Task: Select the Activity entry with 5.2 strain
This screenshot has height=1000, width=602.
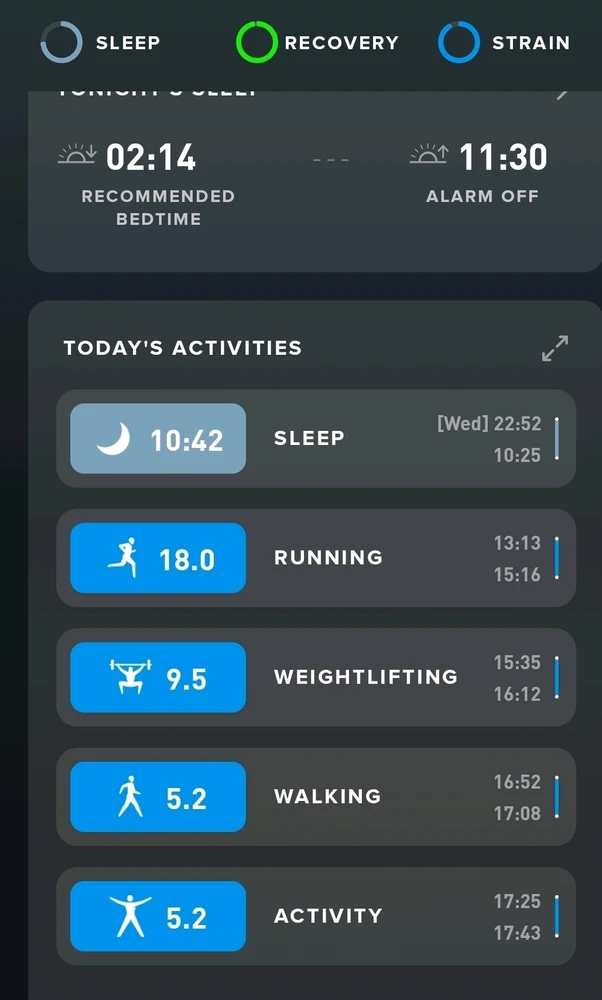Action: pyautogui.click(x=315, y=915)
